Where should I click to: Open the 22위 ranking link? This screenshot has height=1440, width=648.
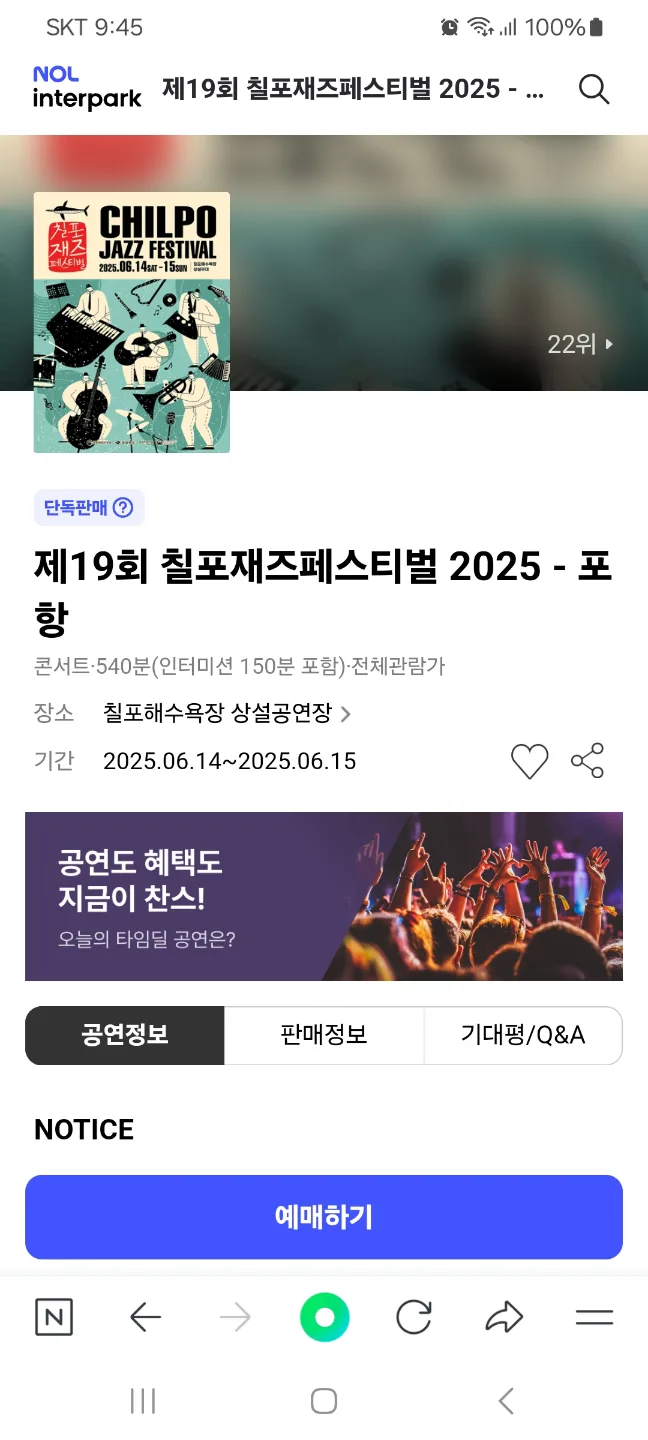pos(580,344)
